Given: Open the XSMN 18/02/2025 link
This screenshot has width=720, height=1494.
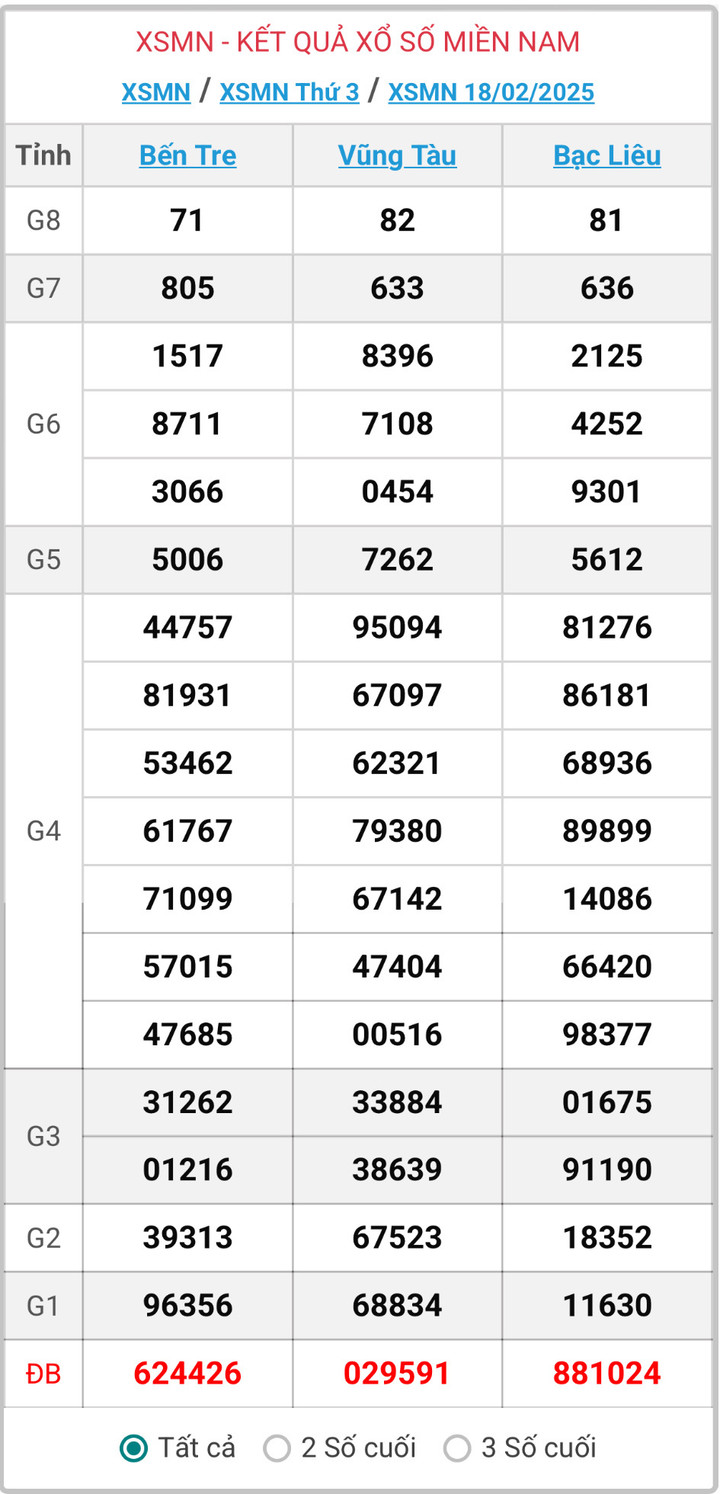Looking at the screenshot, I should point(491,93).
